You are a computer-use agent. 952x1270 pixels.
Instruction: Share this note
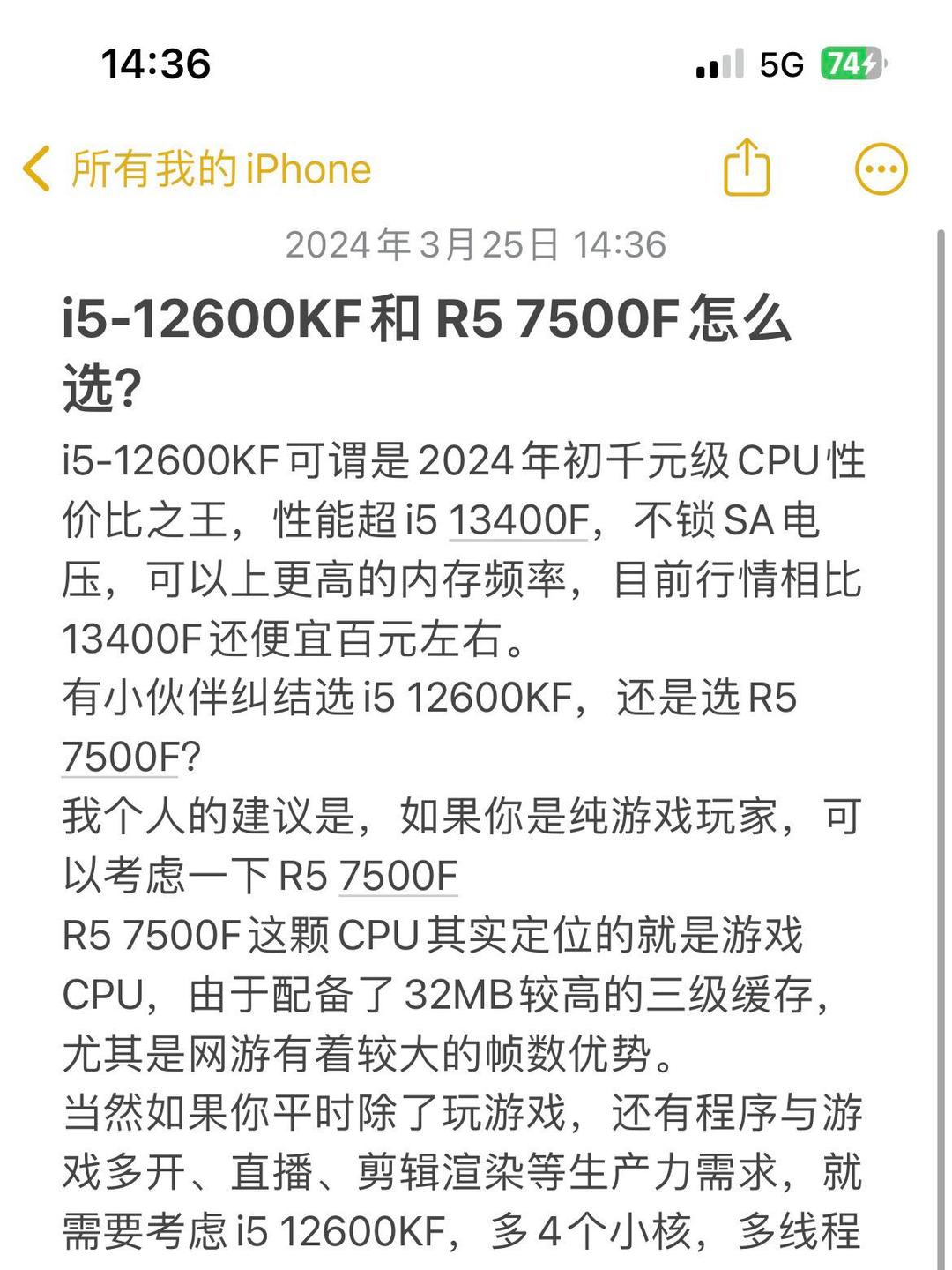click(747, 167)
